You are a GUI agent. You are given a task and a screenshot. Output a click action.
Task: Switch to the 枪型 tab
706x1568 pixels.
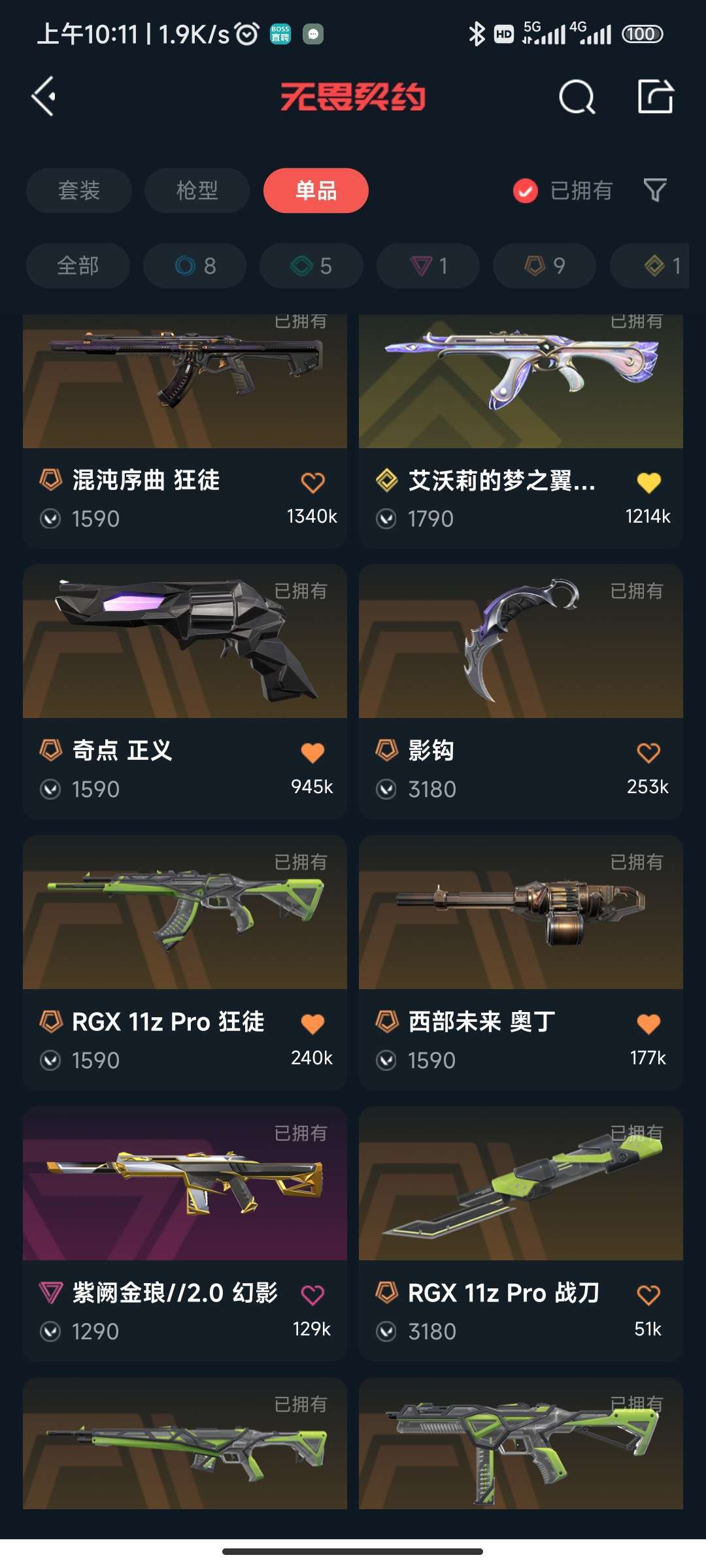pyautogui.click(x=197, y=191)
